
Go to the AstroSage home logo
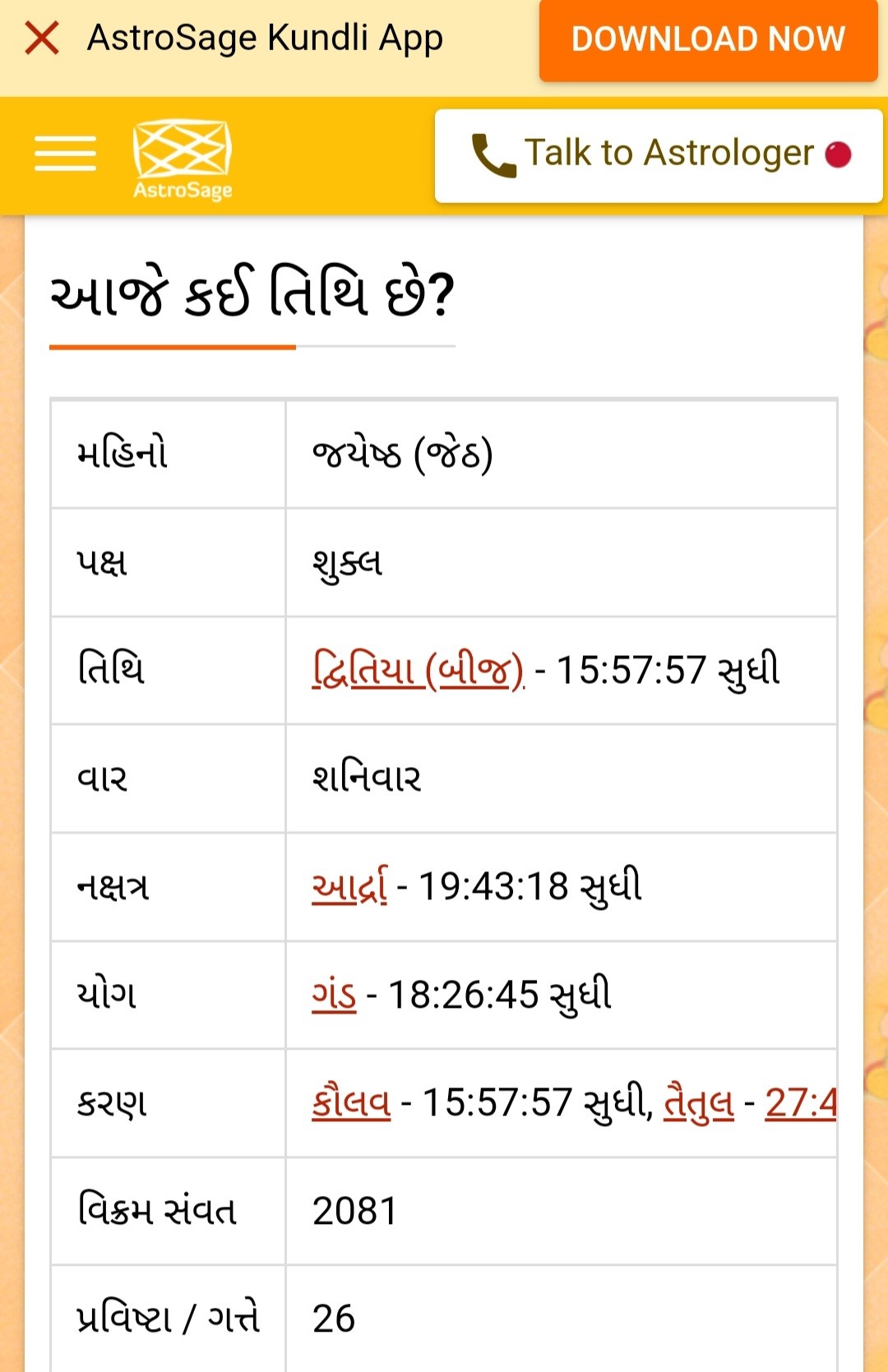tap(183, 159)
